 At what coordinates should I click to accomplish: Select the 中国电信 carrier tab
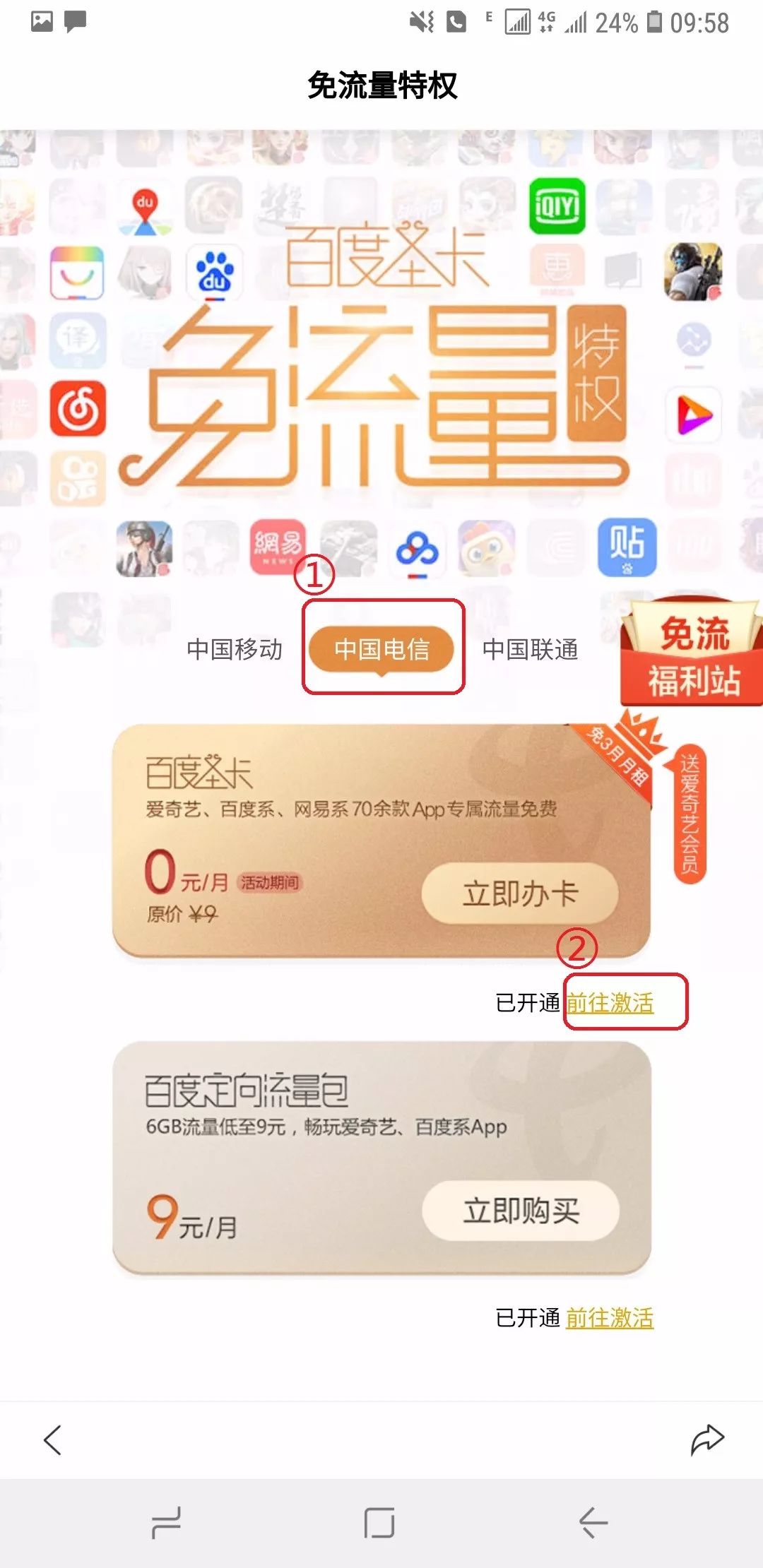[382, 649]
